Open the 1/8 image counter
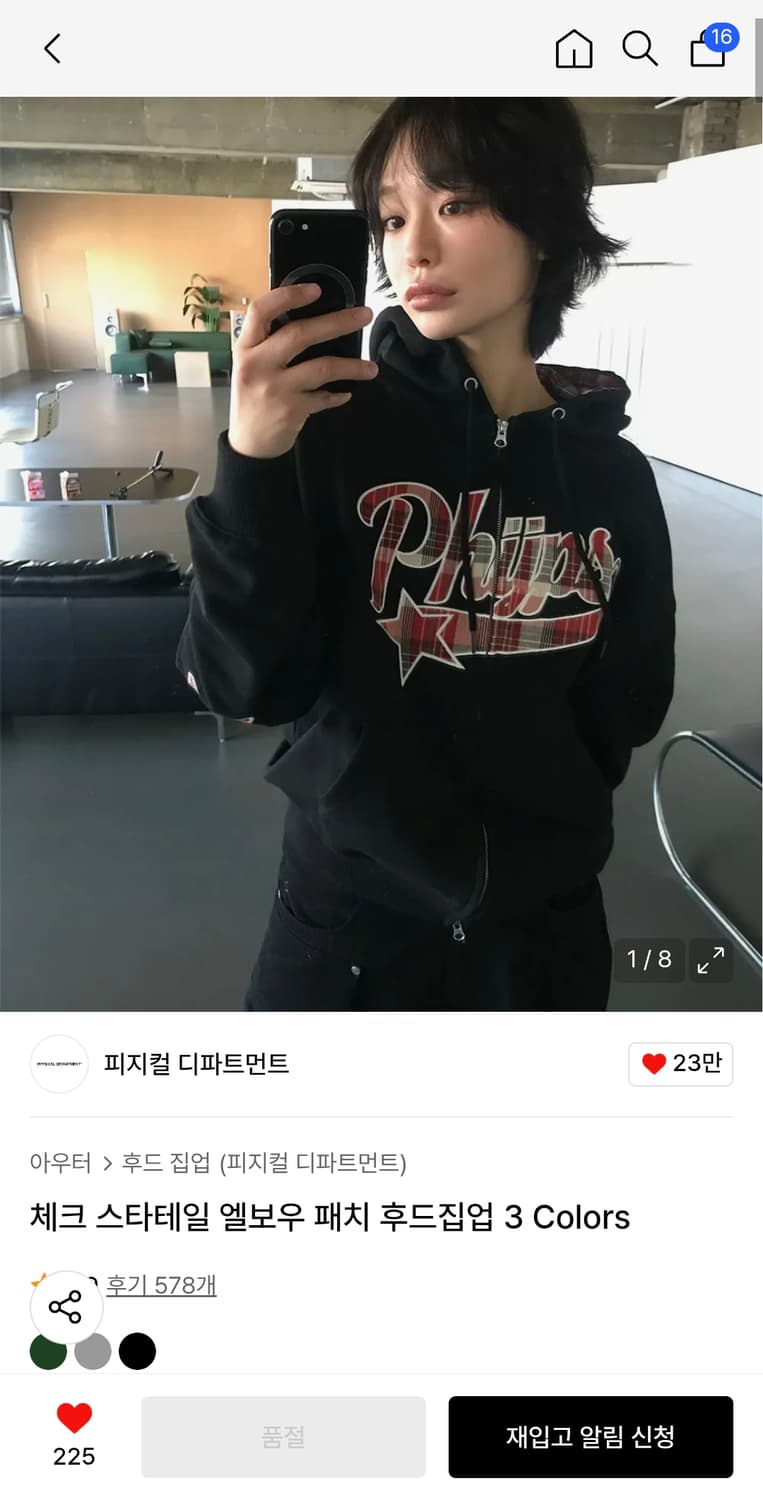The height and width of the screenshot is (1500, 763). (648, 960)
